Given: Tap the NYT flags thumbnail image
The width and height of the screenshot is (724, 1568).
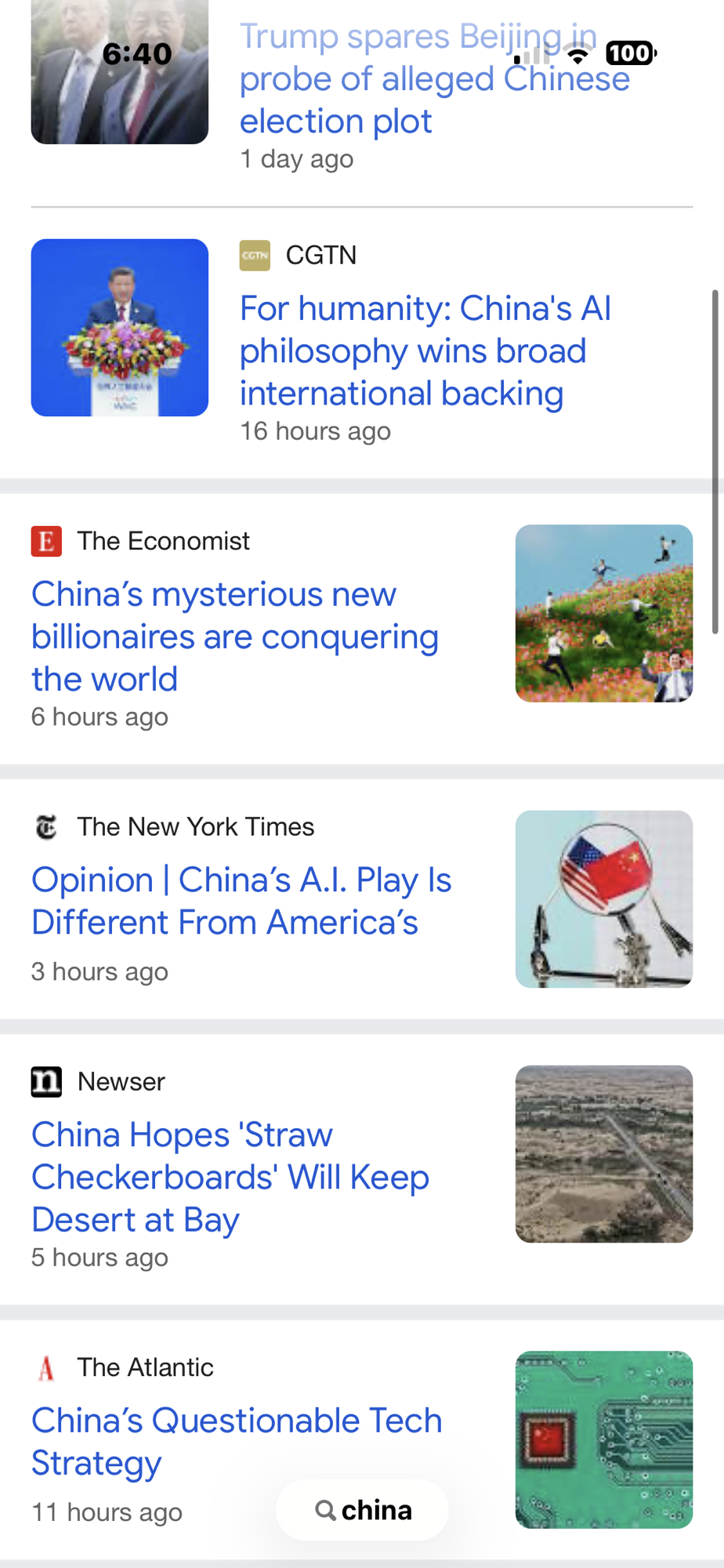Looking at the screenshot, I should click(x=604, y=899).
